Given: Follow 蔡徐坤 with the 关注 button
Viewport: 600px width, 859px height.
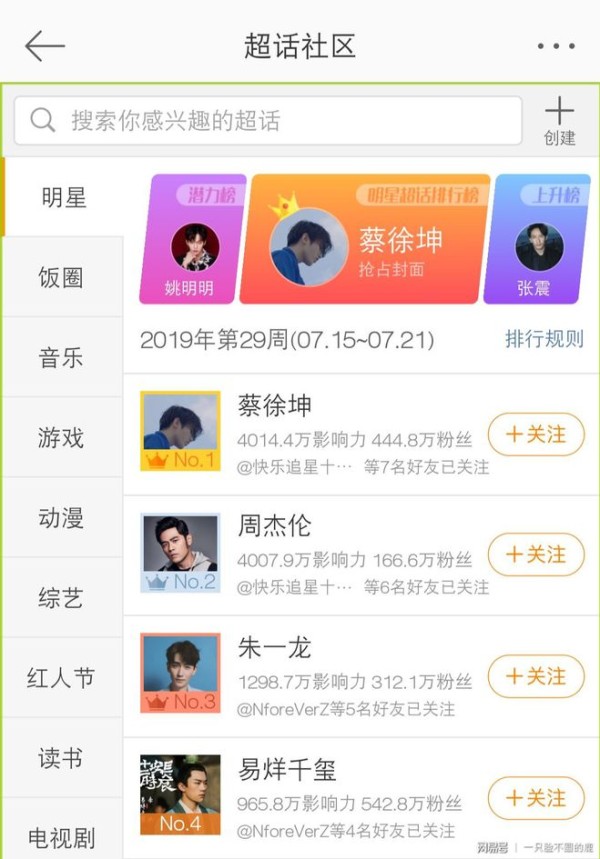Looking at the screenshot, I should [x=536, y=434].
